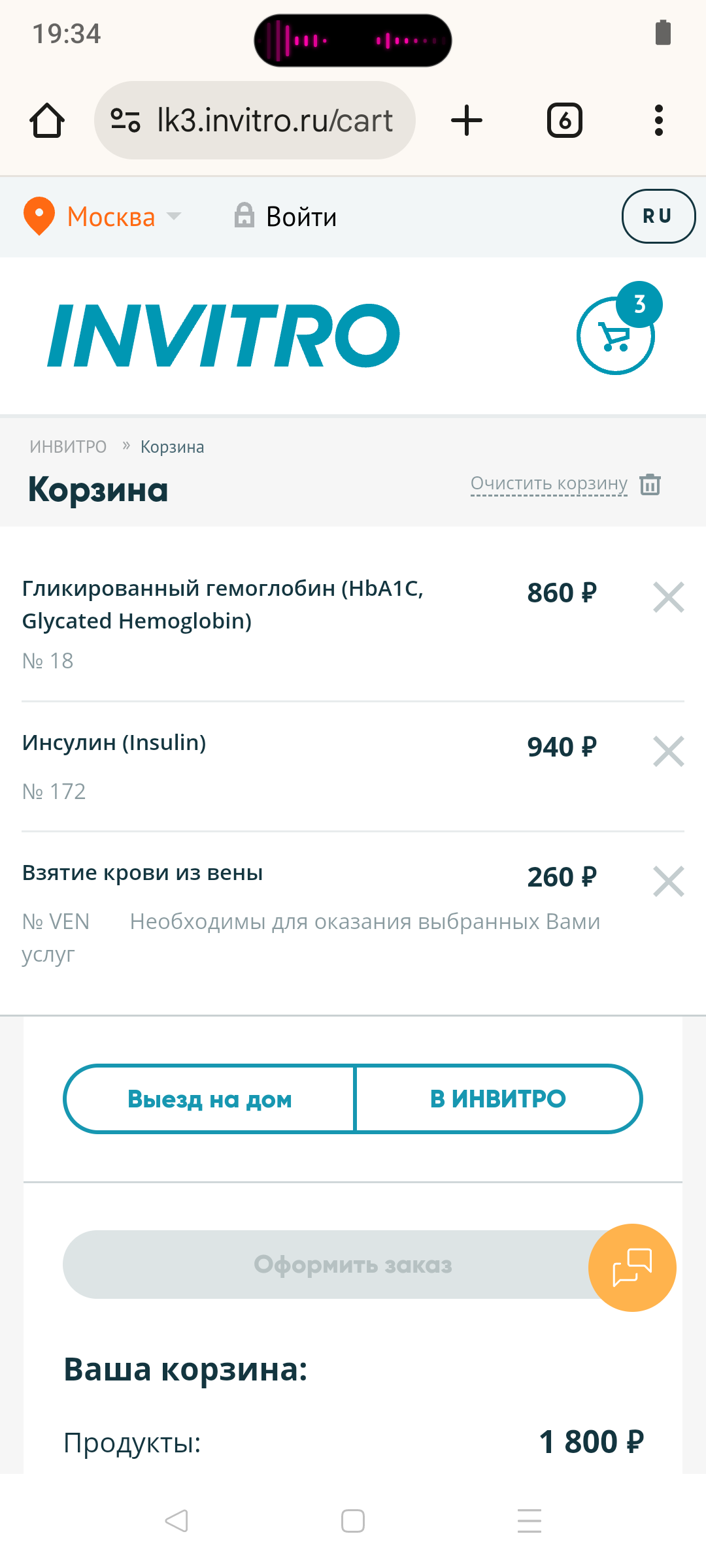Open the shopping cart icon with 3 items
Screen dimensions: 706x1568
pyautogui.click(x=616, y=335)
